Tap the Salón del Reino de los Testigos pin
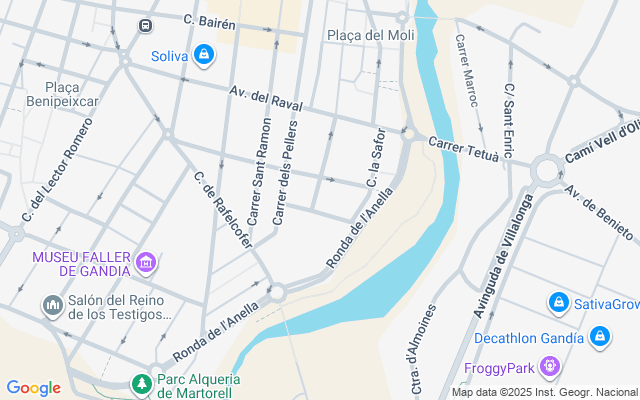 pos(52,305)
